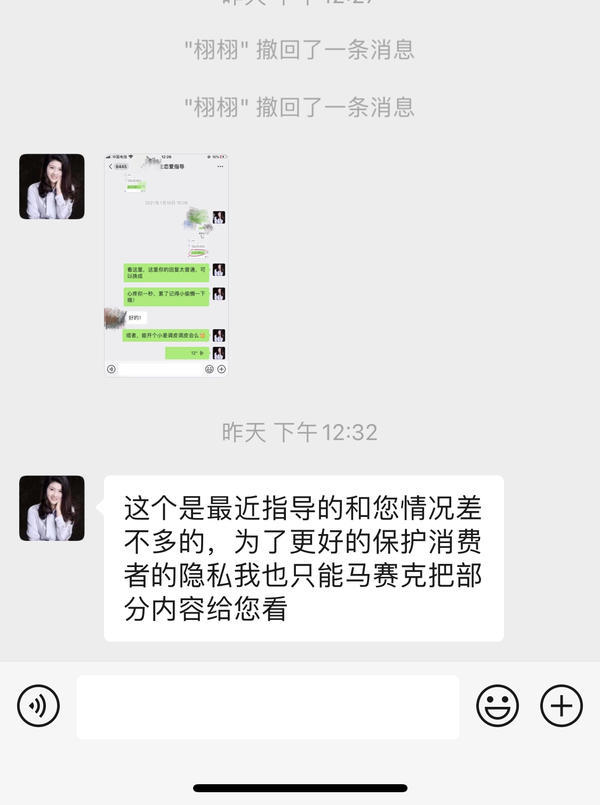Image resolution: width=600 pixels, height=805 pixels.
Task: Tap the message text input field
Action: point(268,707)
